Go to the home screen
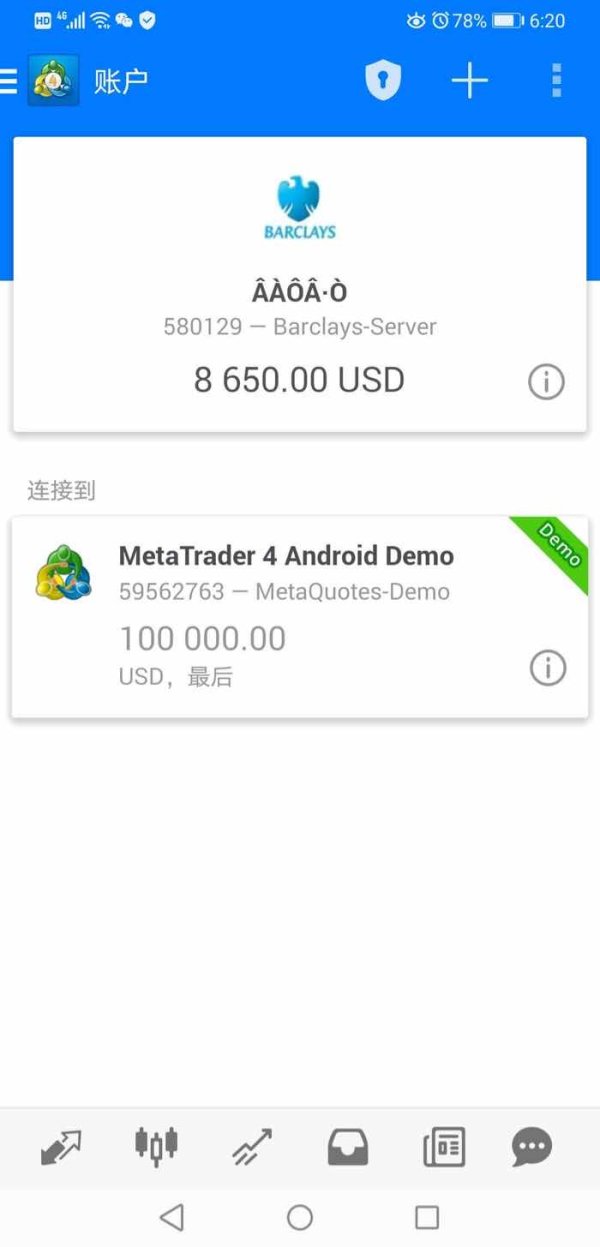The image size is (600, 1247). click(300, 1217)
